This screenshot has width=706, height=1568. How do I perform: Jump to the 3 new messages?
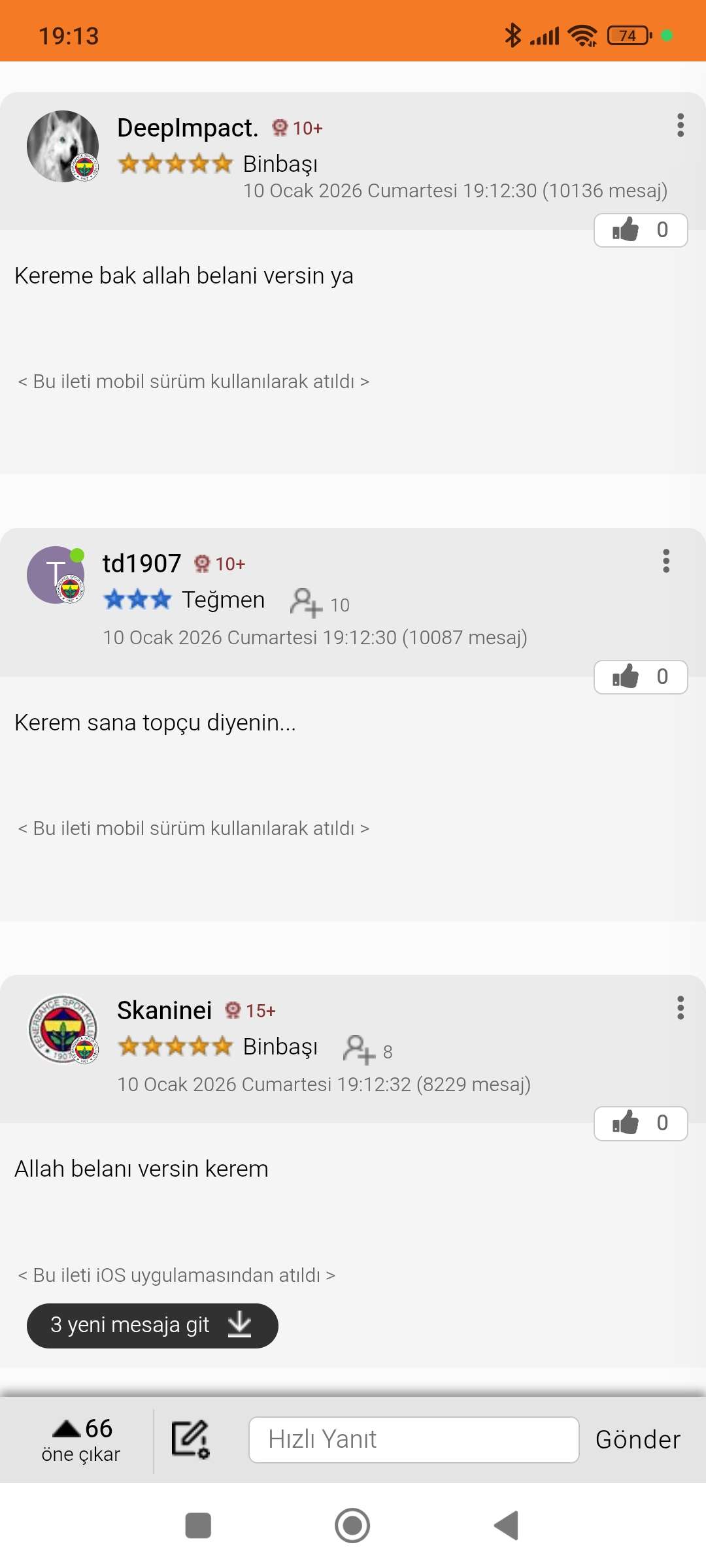click(152, 1326)
